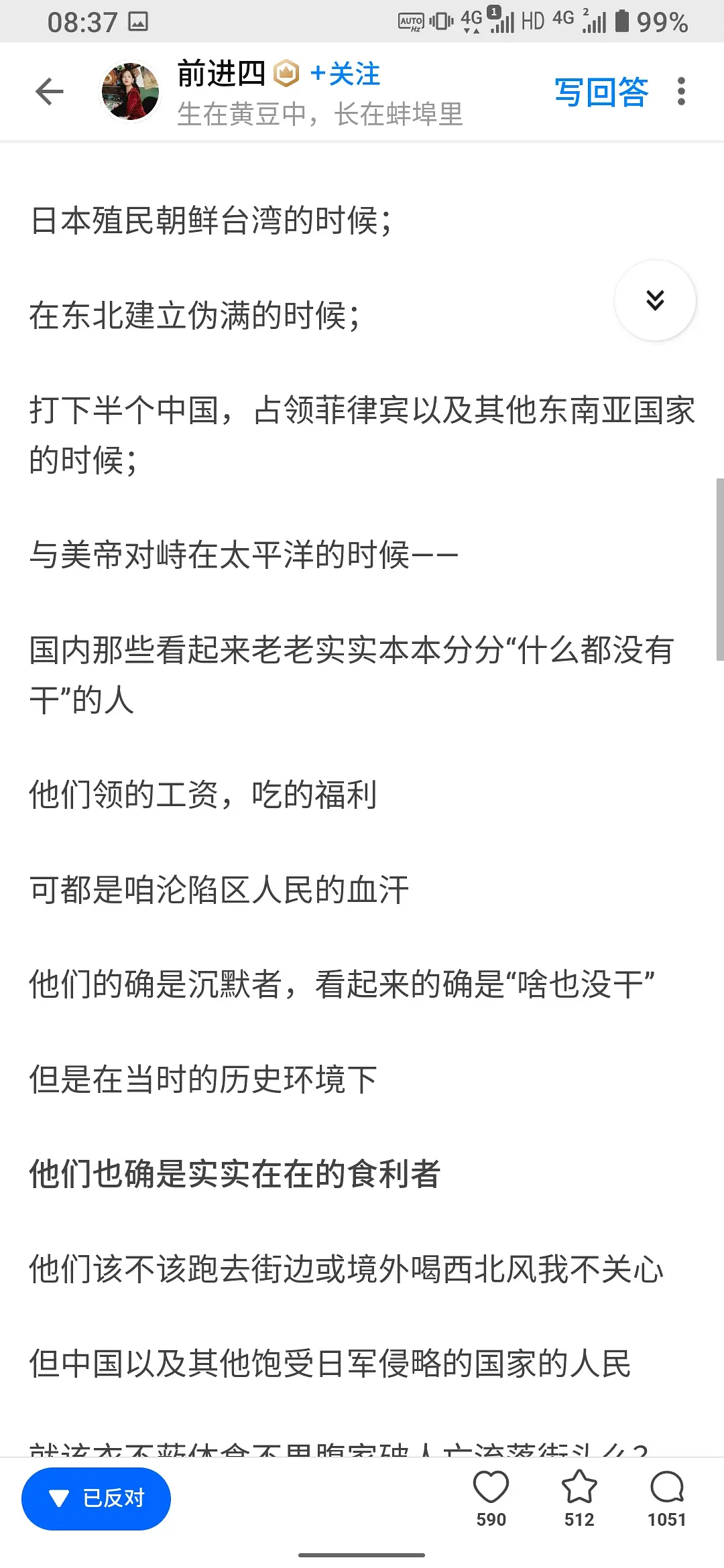The width and height of the screenshot is (724, 1568).
Task: Tap 写回答 to write an answer
Action: tap(601, 92)
